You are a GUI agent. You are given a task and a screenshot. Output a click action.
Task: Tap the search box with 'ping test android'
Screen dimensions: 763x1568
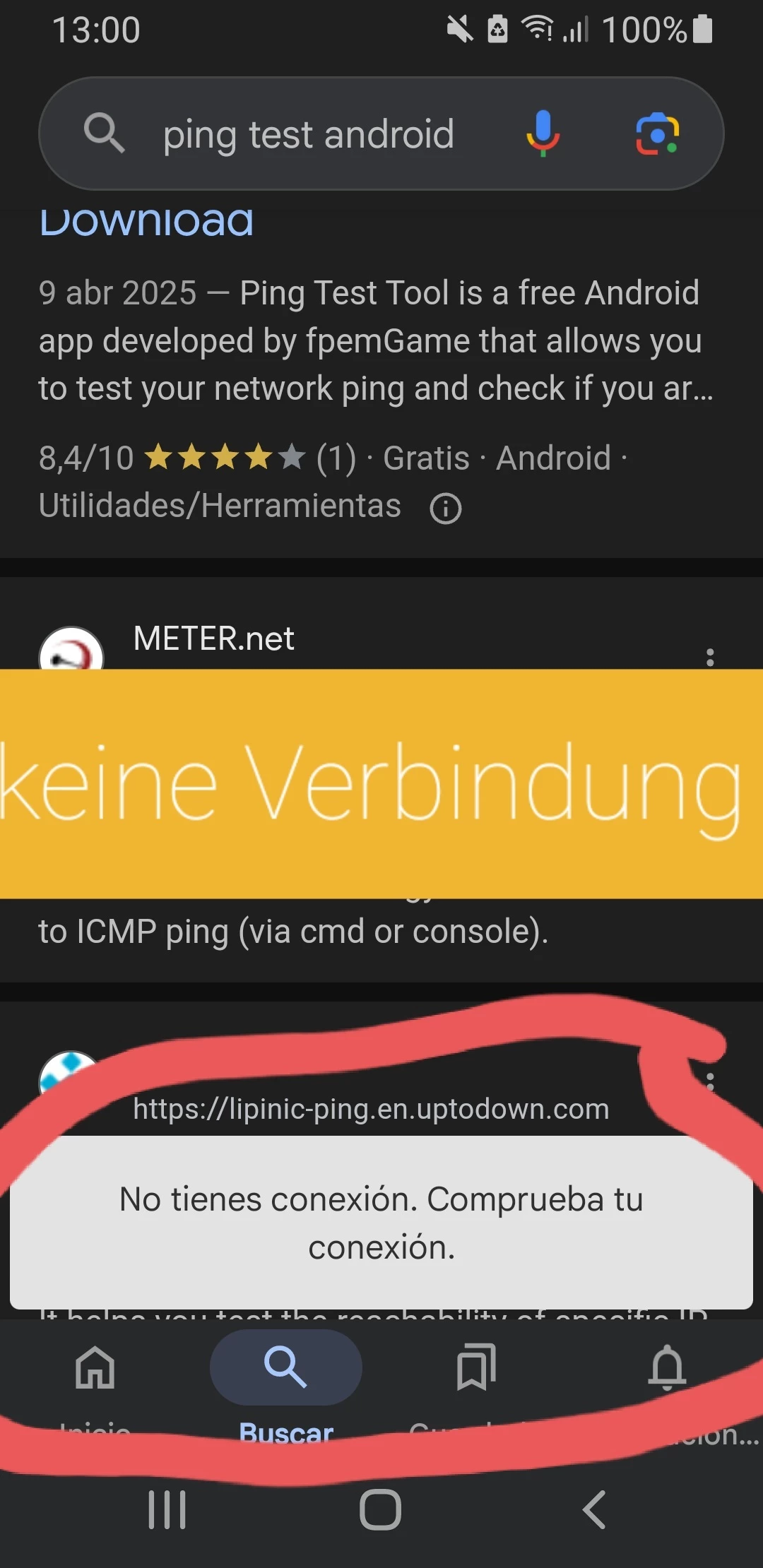pyautogui.click(x=308, y=134)
